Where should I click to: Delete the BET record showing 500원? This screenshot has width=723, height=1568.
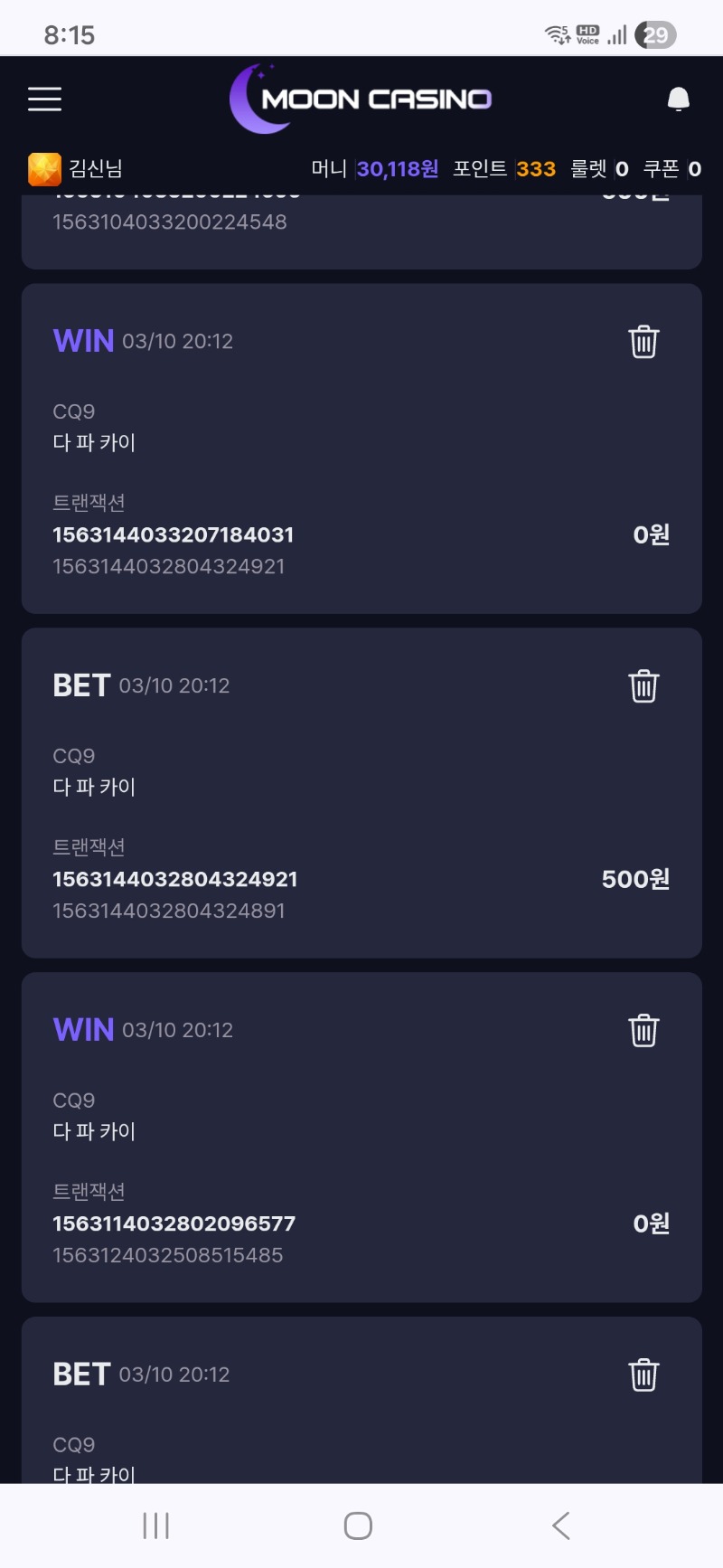click(x=643, y=686)
